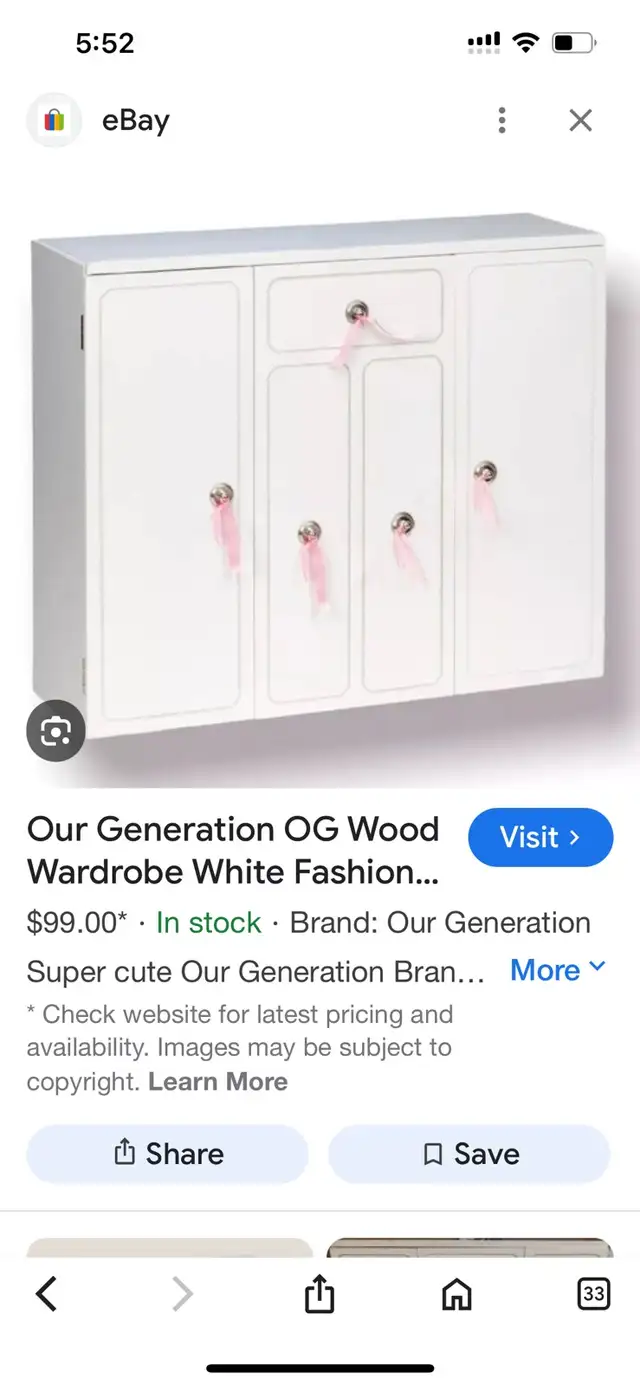Expand the description with More

tap(558, 970)
